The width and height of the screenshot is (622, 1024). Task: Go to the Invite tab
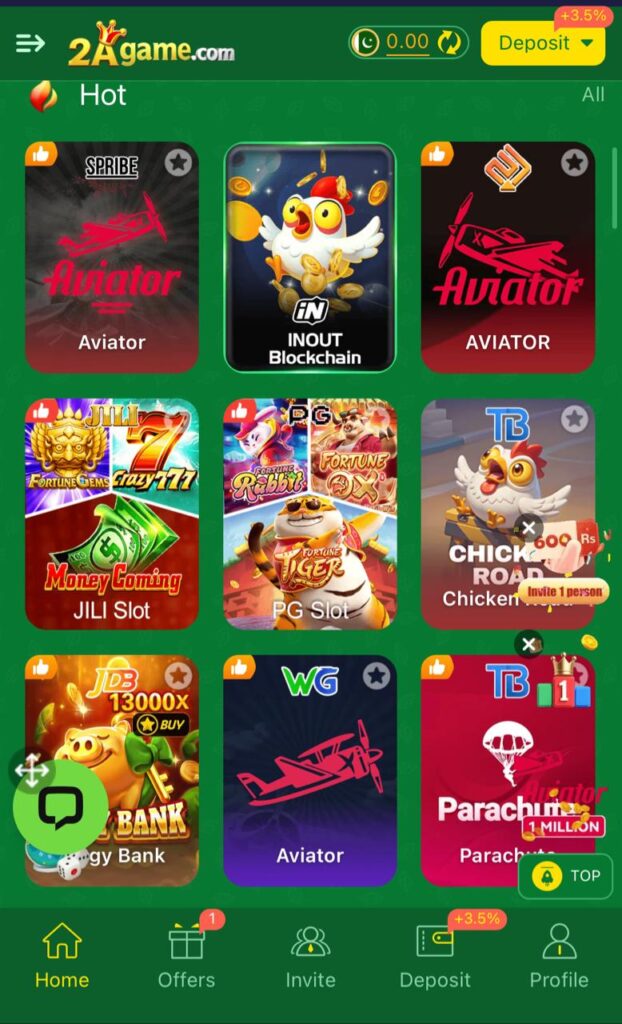click(x=310, y=957)
